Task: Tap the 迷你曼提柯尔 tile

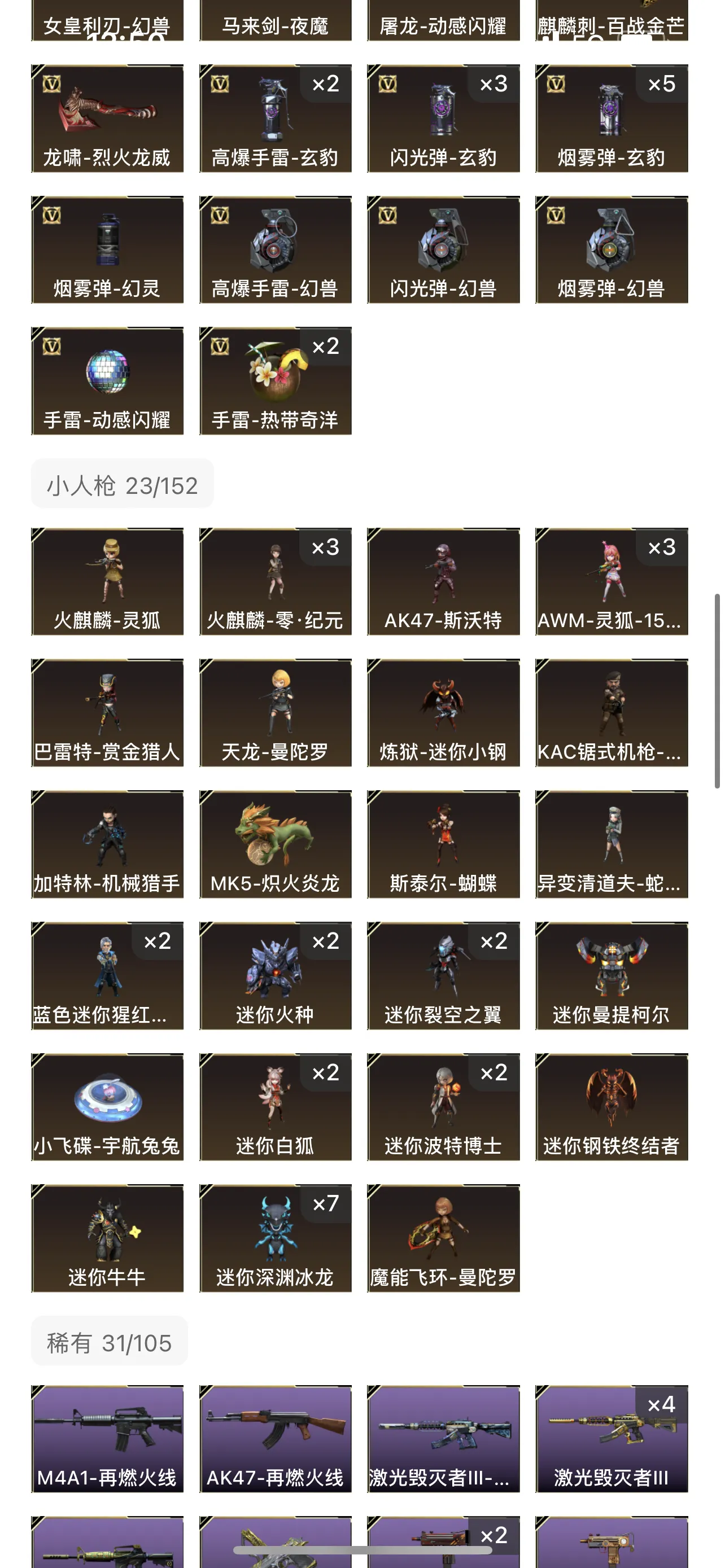Action: pyautogui.click(x=611, y=975)
